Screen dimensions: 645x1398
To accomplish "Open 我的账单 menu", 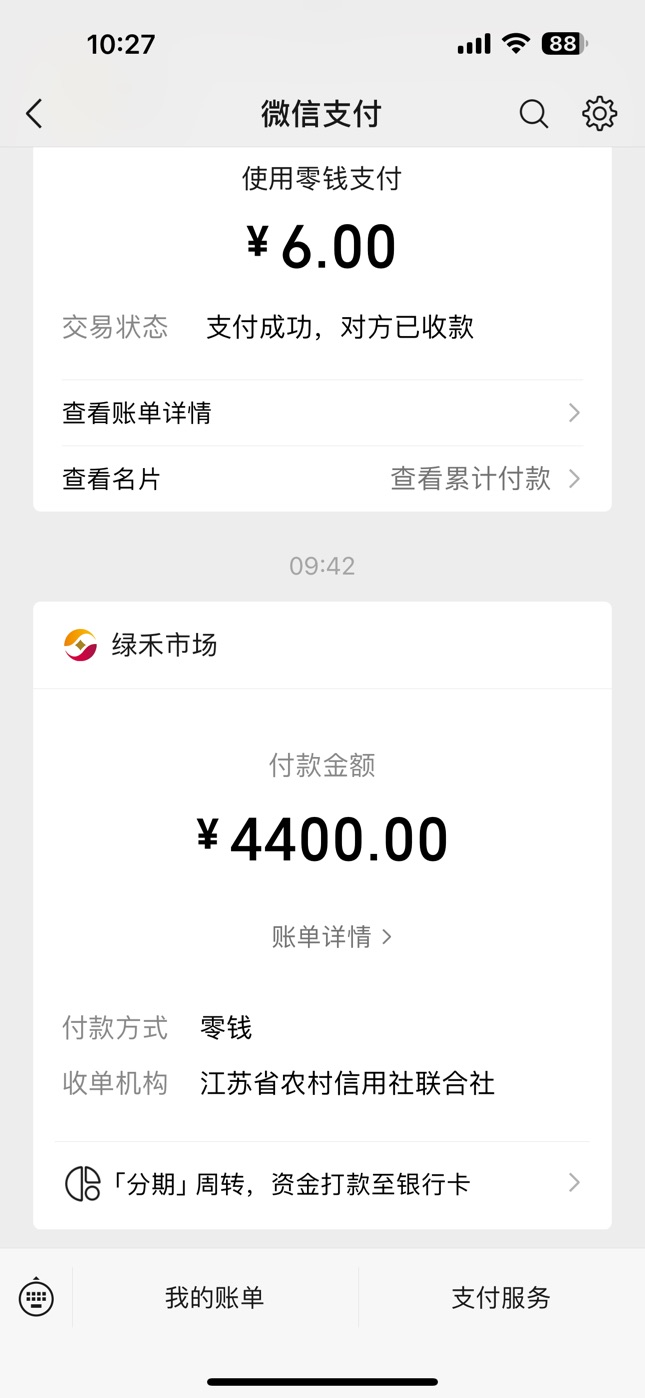I will (x=215, y=1298).
